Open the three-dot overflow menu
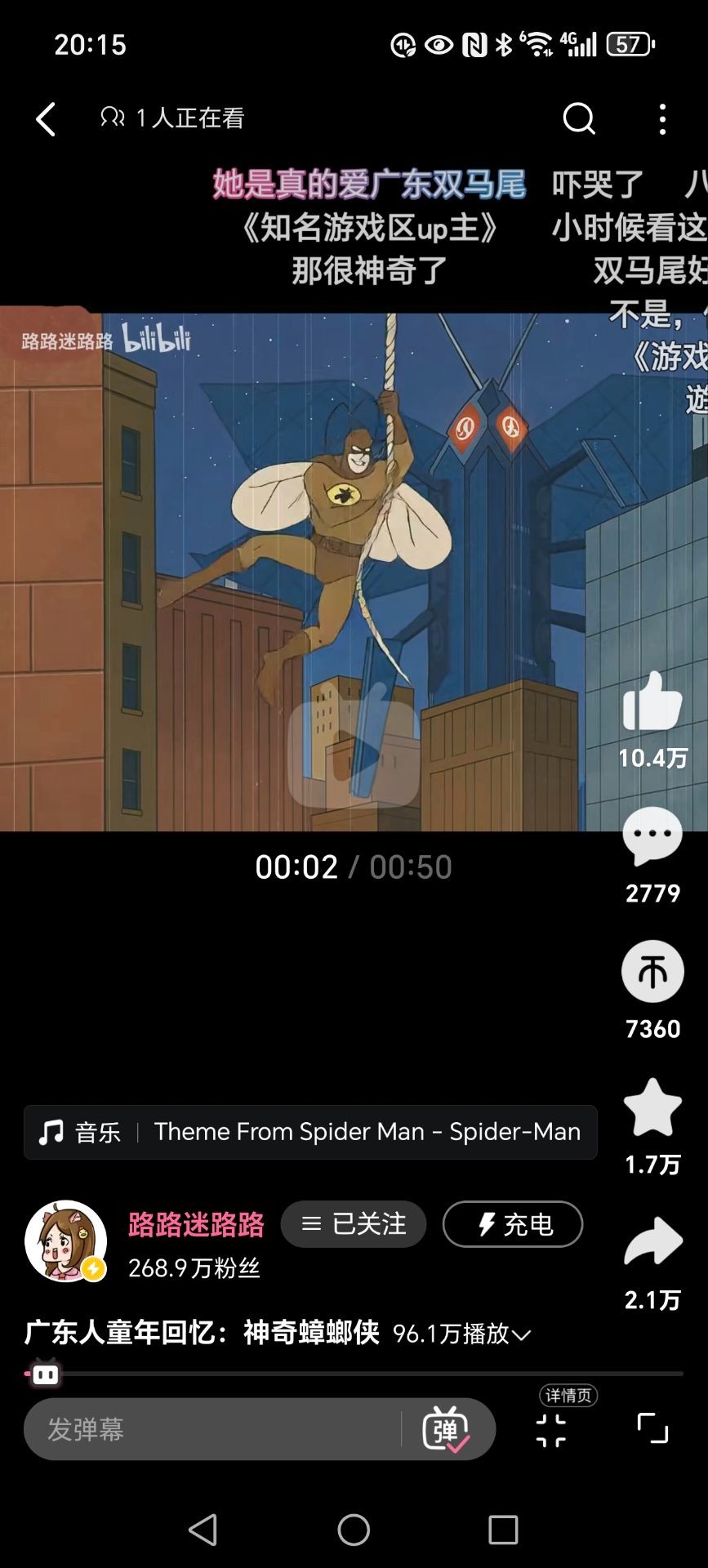This screenshot has width=708, height=1568. click(x=662, y=119)
